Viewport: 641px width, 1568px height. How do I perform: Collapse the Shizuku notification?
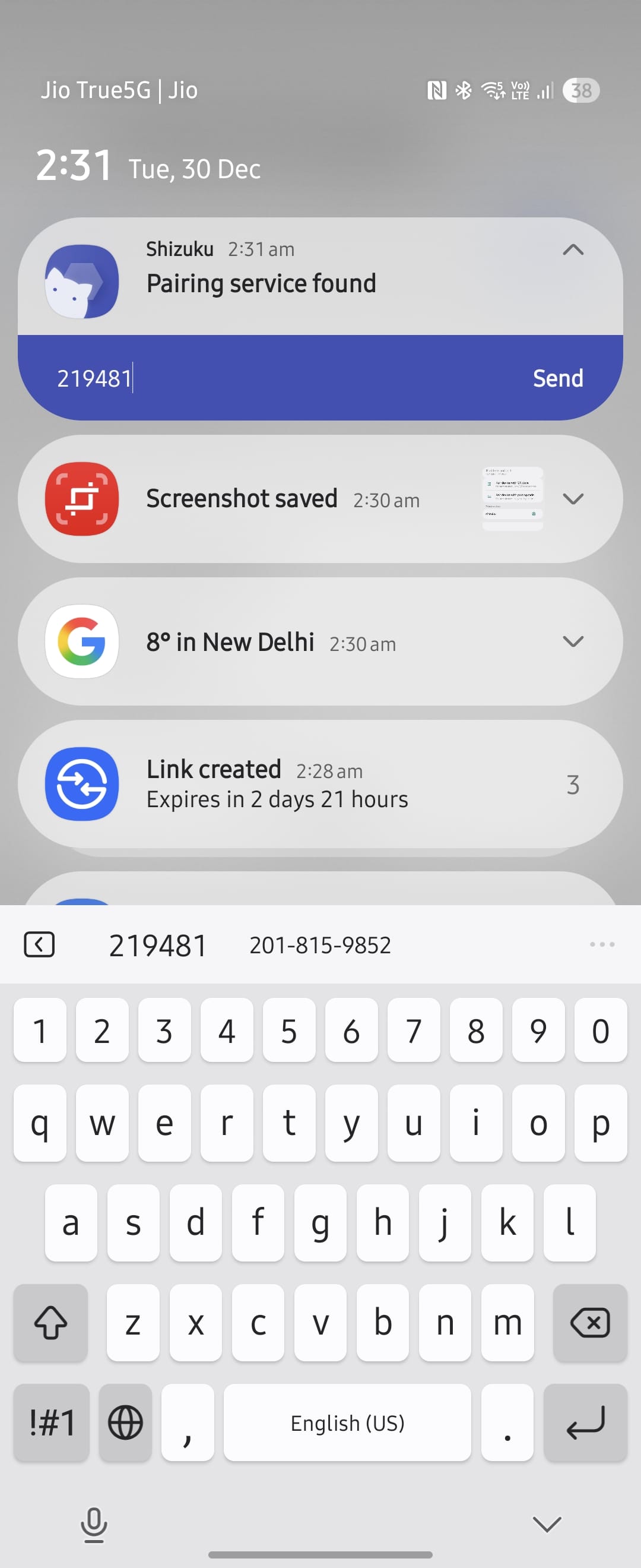coord(572,249)
